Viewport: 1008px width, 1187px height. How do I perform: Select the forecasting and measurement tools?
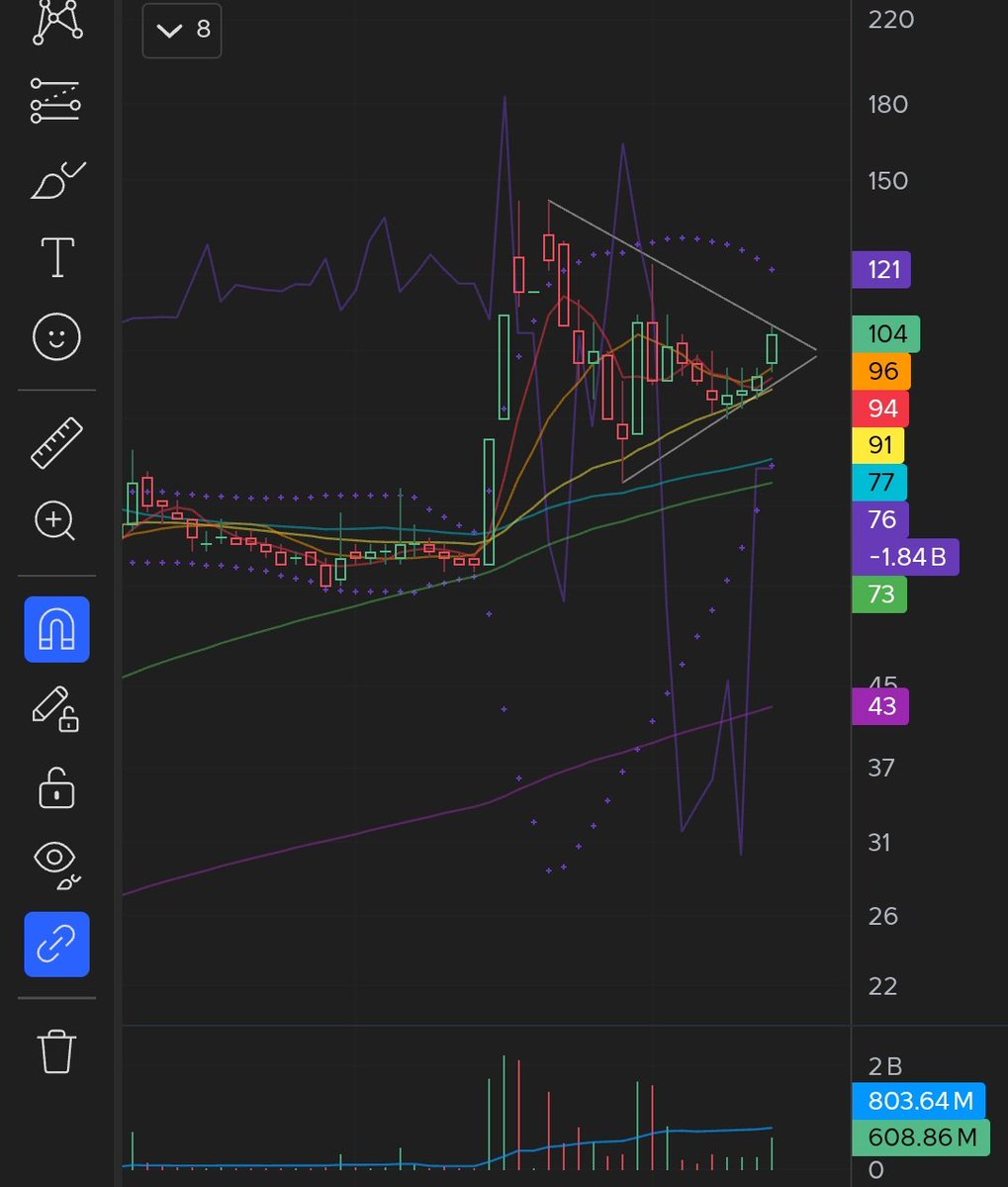click(x=56, y=100)
